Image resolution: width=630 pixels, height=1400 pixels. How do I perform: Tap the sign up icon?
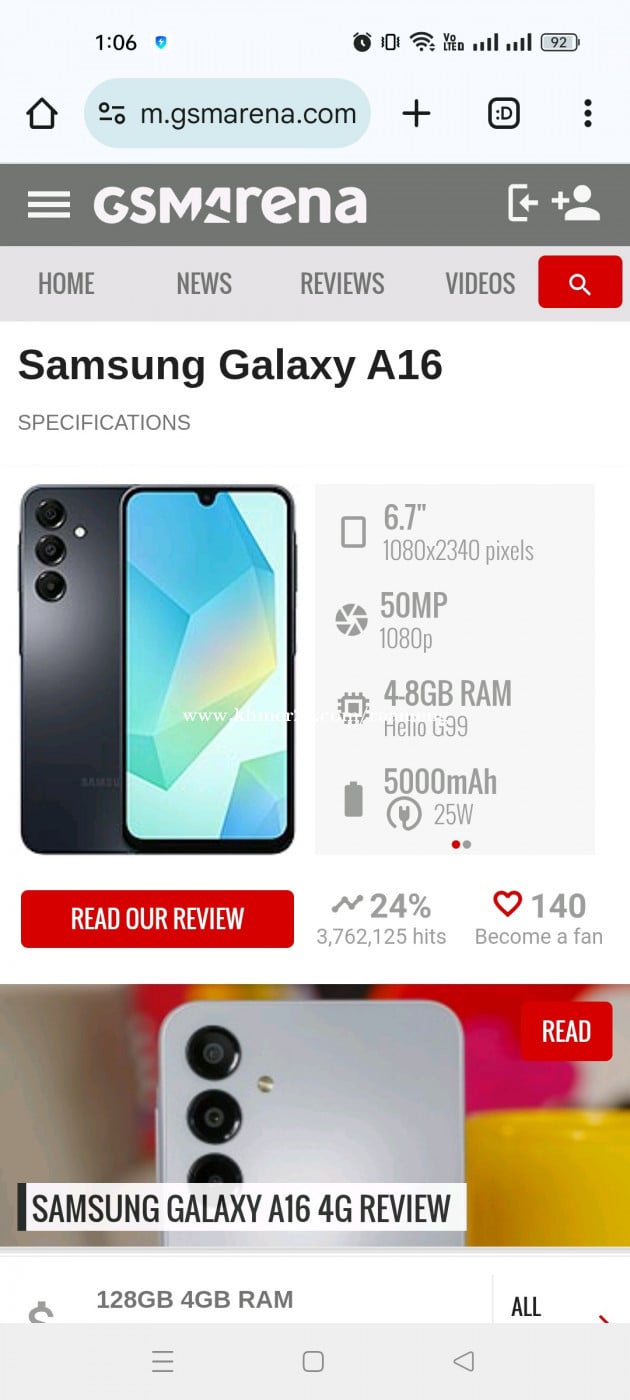(x=576, y=203)
